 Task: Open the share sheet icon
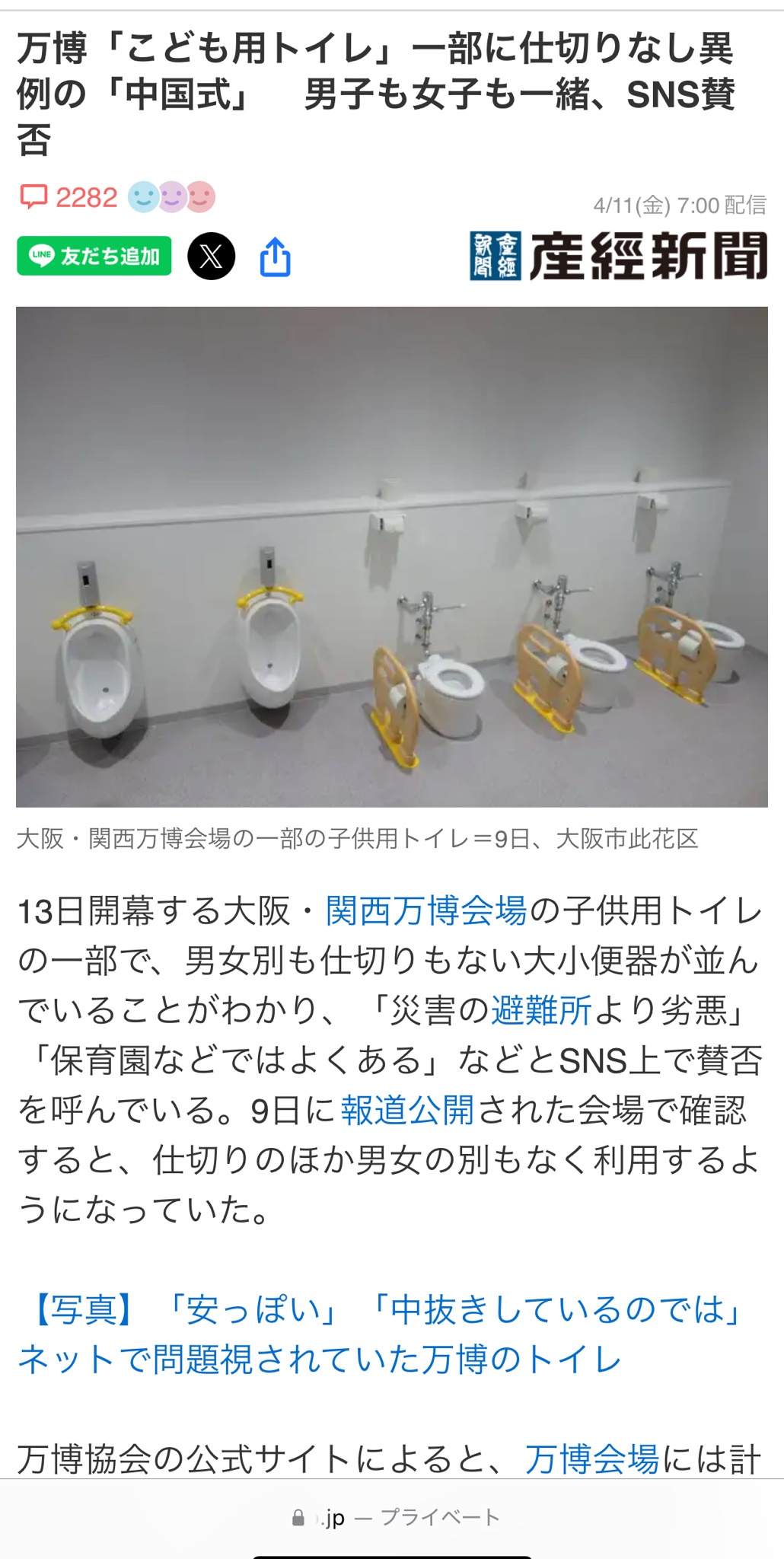click(x=275, y=257)
